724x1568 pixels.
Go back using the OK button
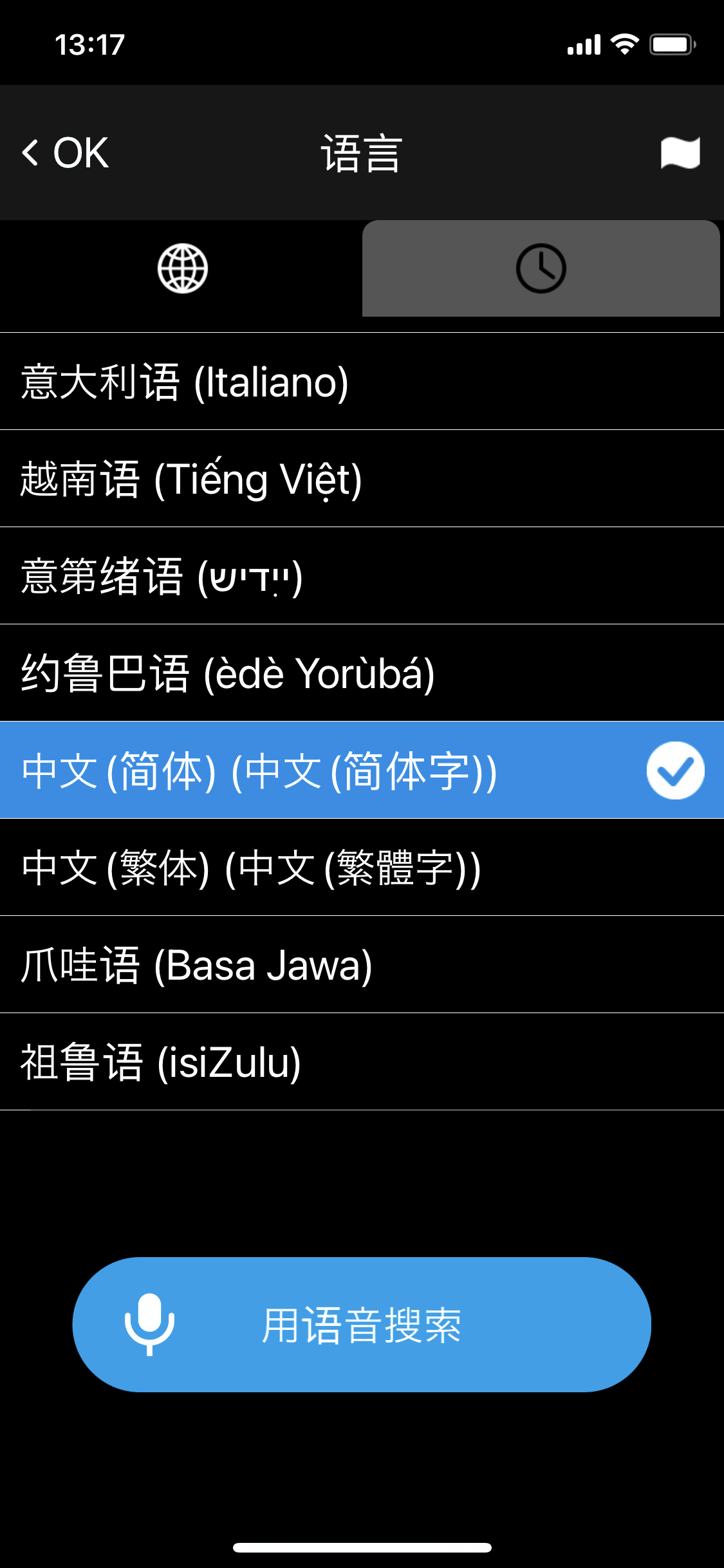tap(66, 153)
